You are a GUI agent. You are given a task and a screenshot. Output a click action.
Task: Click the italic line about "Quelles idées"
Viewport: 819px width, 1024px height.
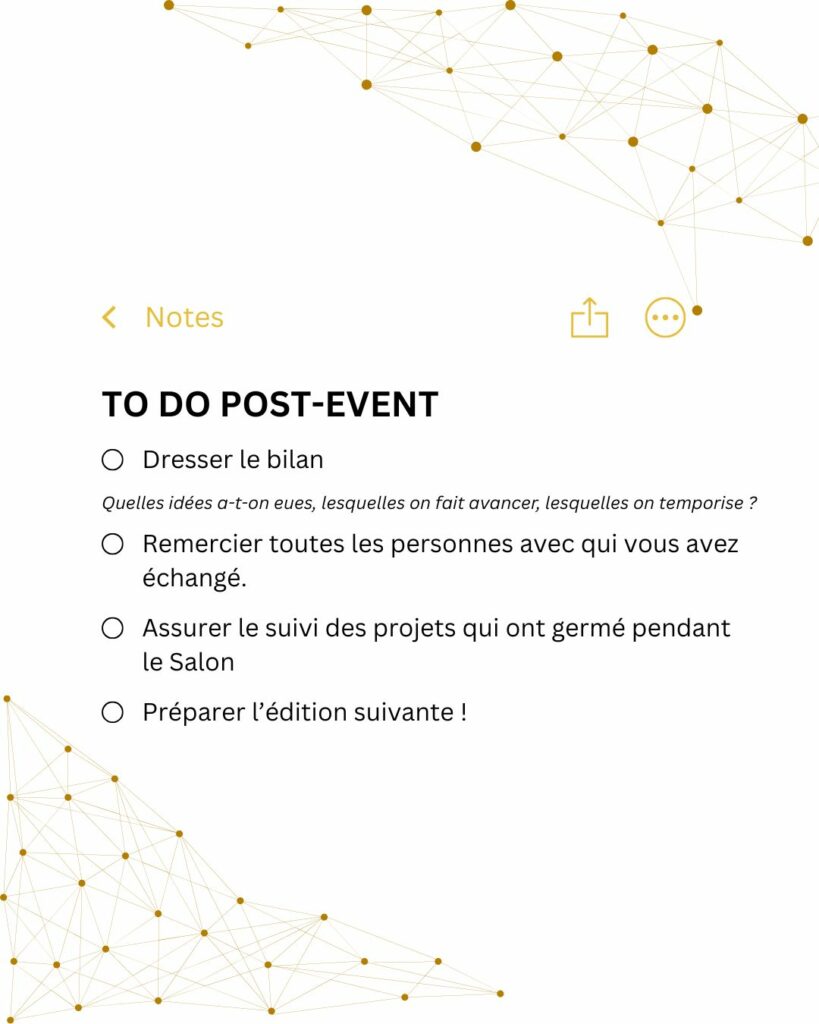(x=430, y=503)
